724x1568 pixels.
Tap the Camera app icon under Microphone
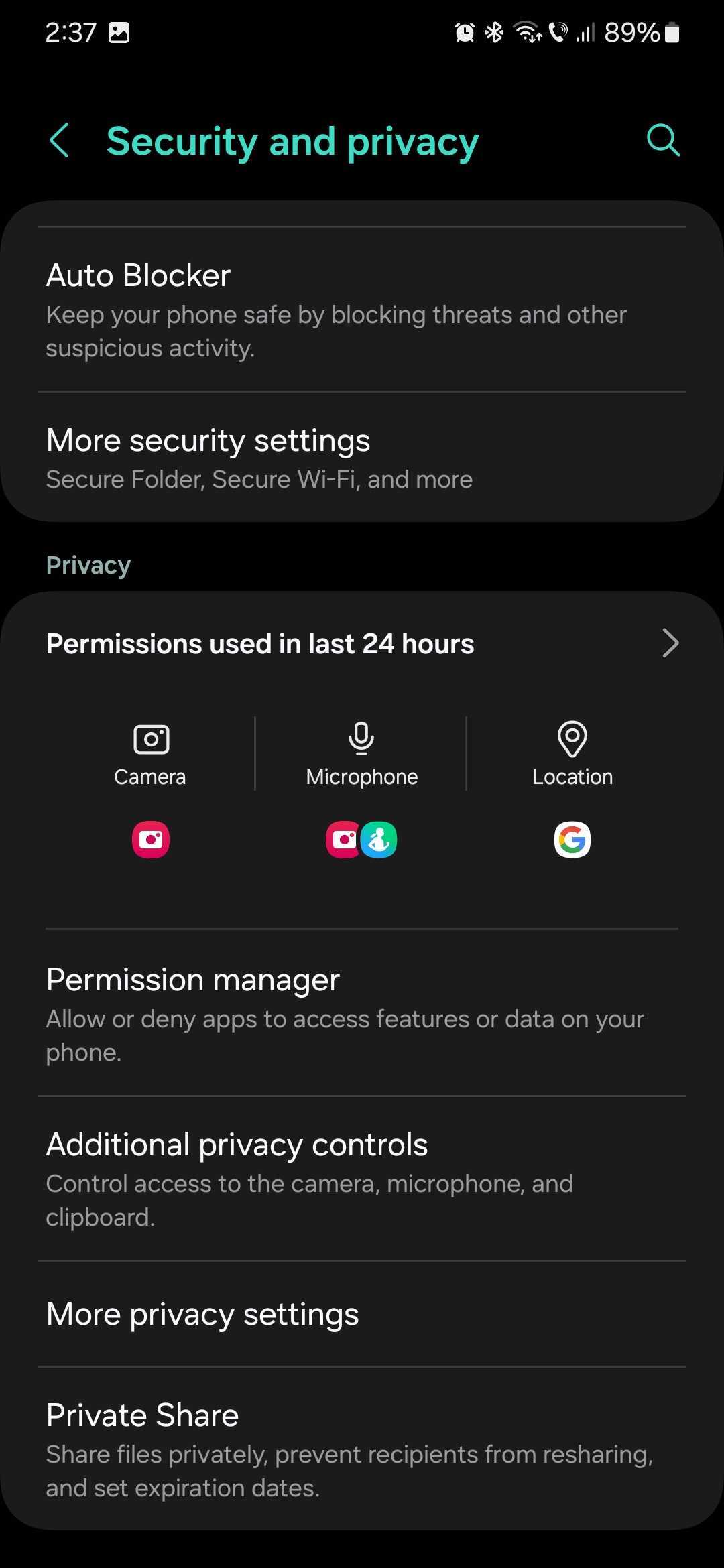coord(344,840)
